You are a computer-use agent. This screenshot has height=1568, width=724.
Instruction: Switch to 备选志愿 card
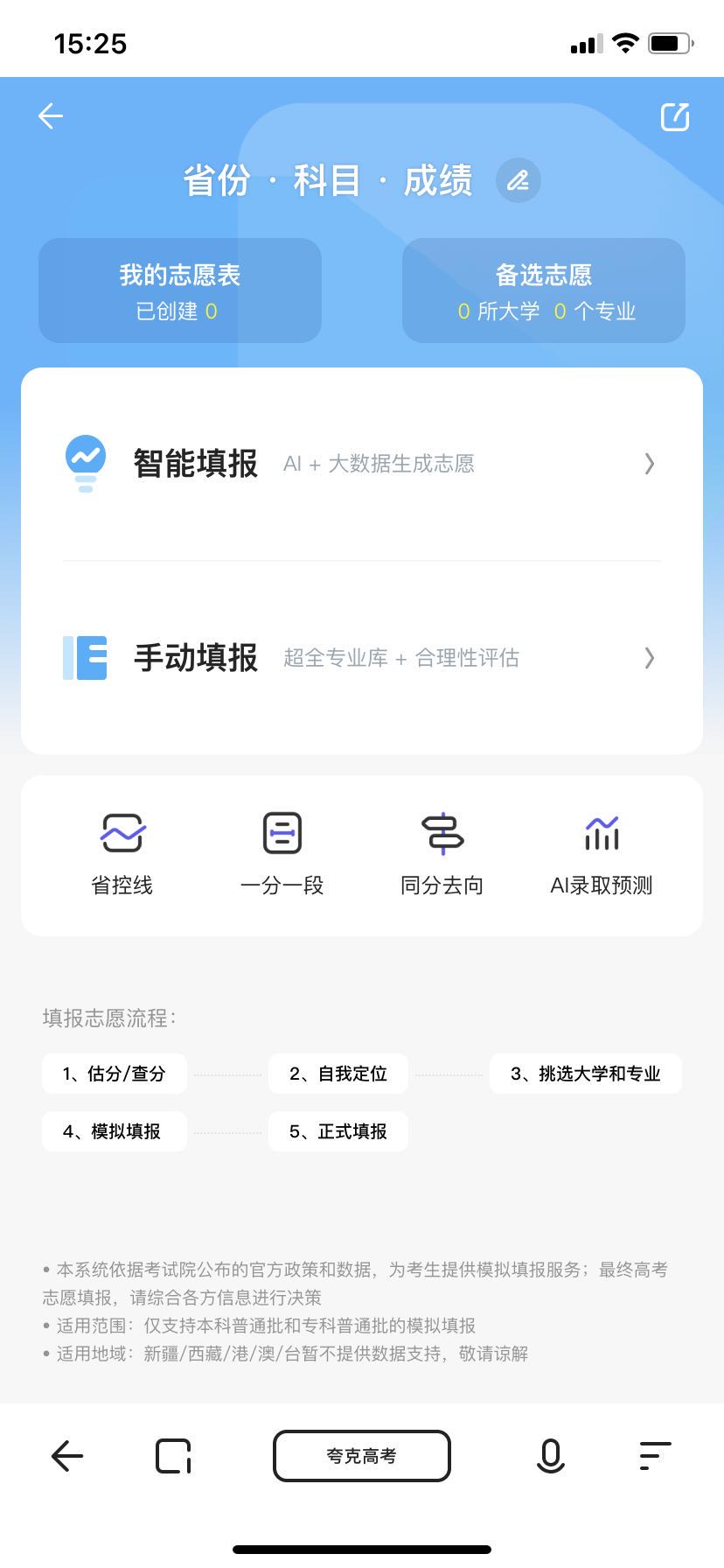(542, 290)
